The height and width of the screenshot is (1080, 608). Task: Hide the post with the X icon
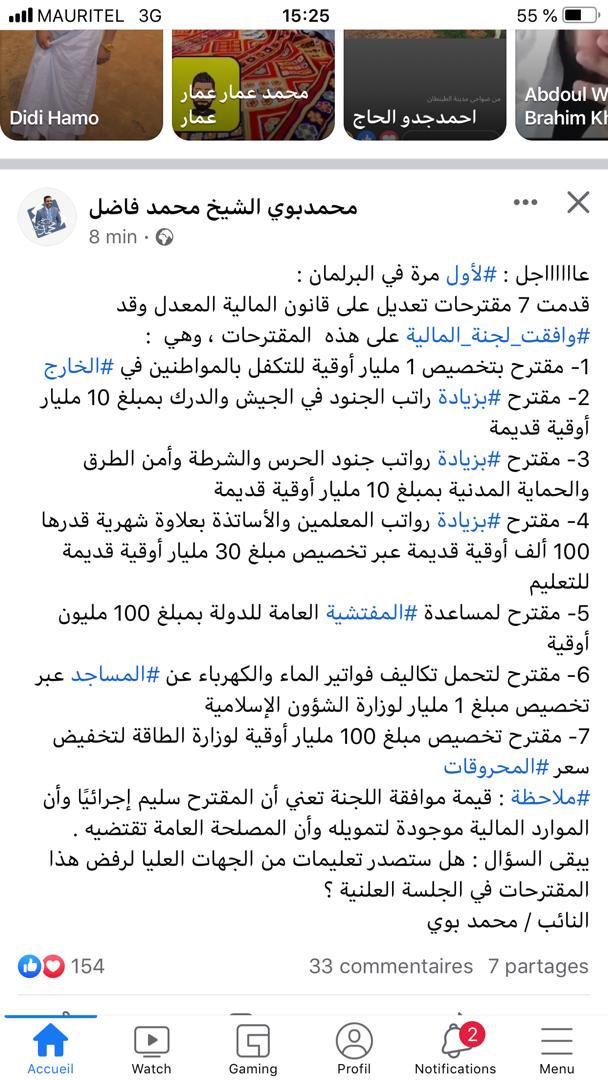coord(577,202)
